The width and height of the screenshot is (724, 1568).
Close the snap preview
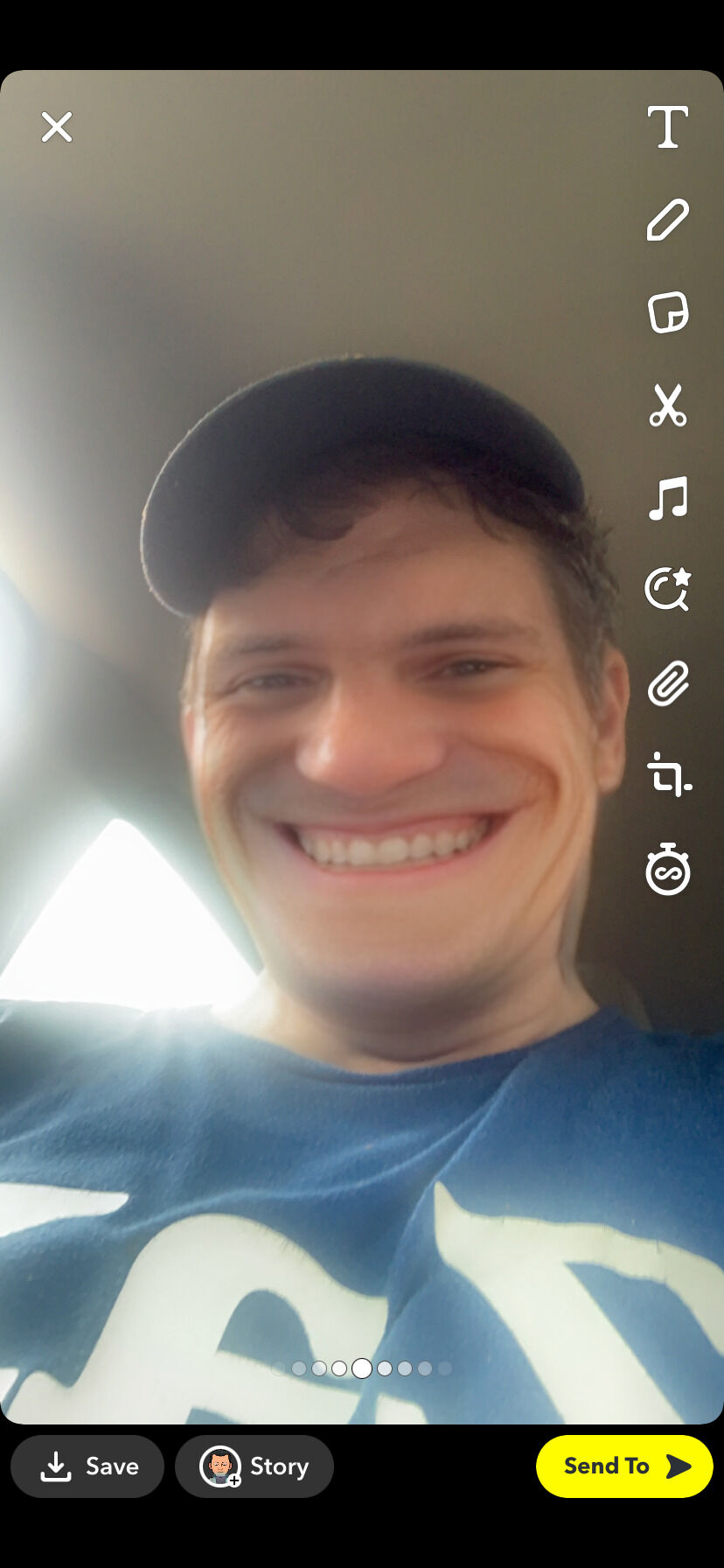[x=57, y=127]
